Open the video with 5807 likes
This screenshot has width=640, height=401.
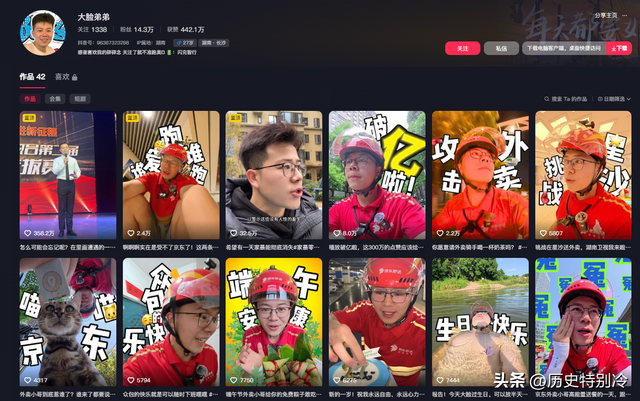click(x=582, y=175)
